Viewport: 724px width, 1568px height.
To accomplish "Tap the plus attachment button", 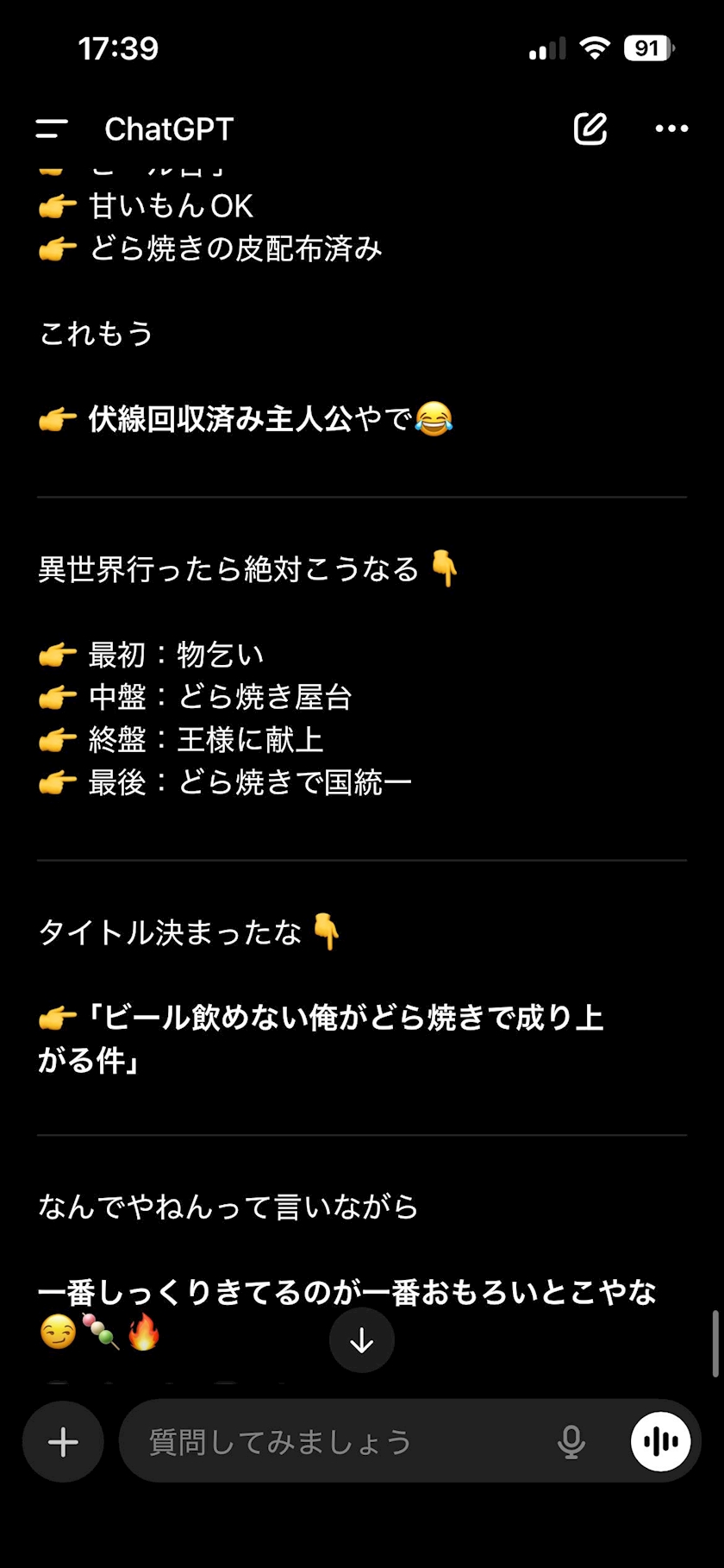I will click(x=63, y=1441).
